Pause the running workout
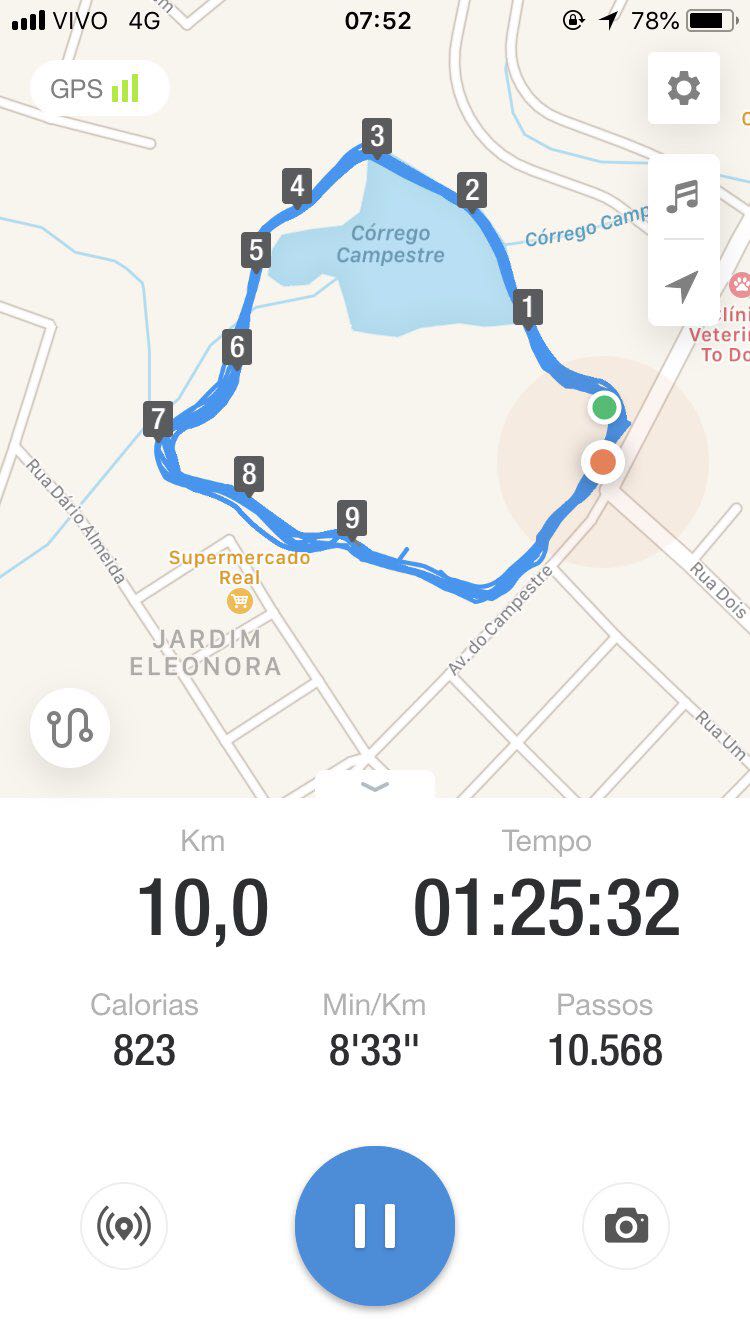Image resolution: width=750 pixels, height=1334 pixels. point(375,1225)
